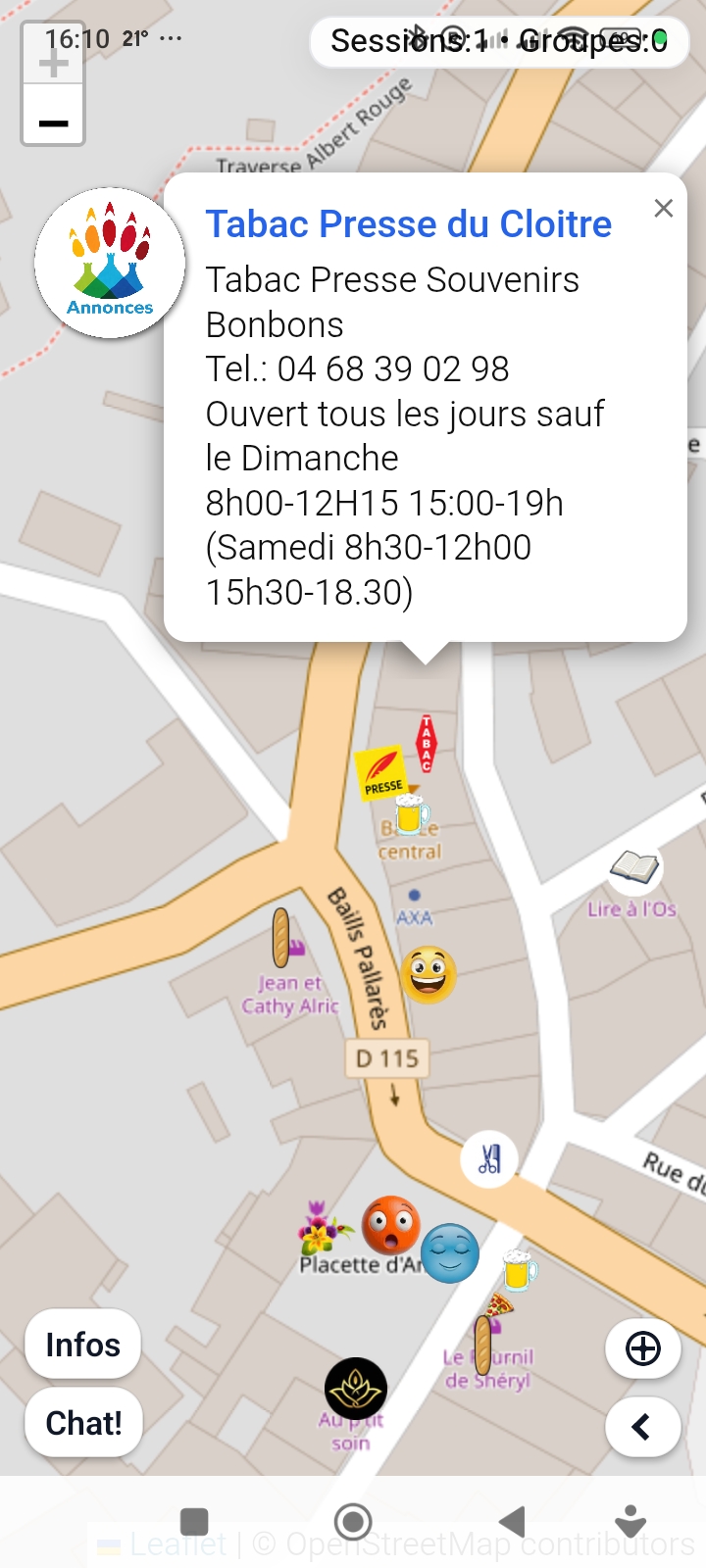This screenshot has width=706, height=1568.
Task: Tap the open book marker Lire à l'Os
Action: point(634,867)
